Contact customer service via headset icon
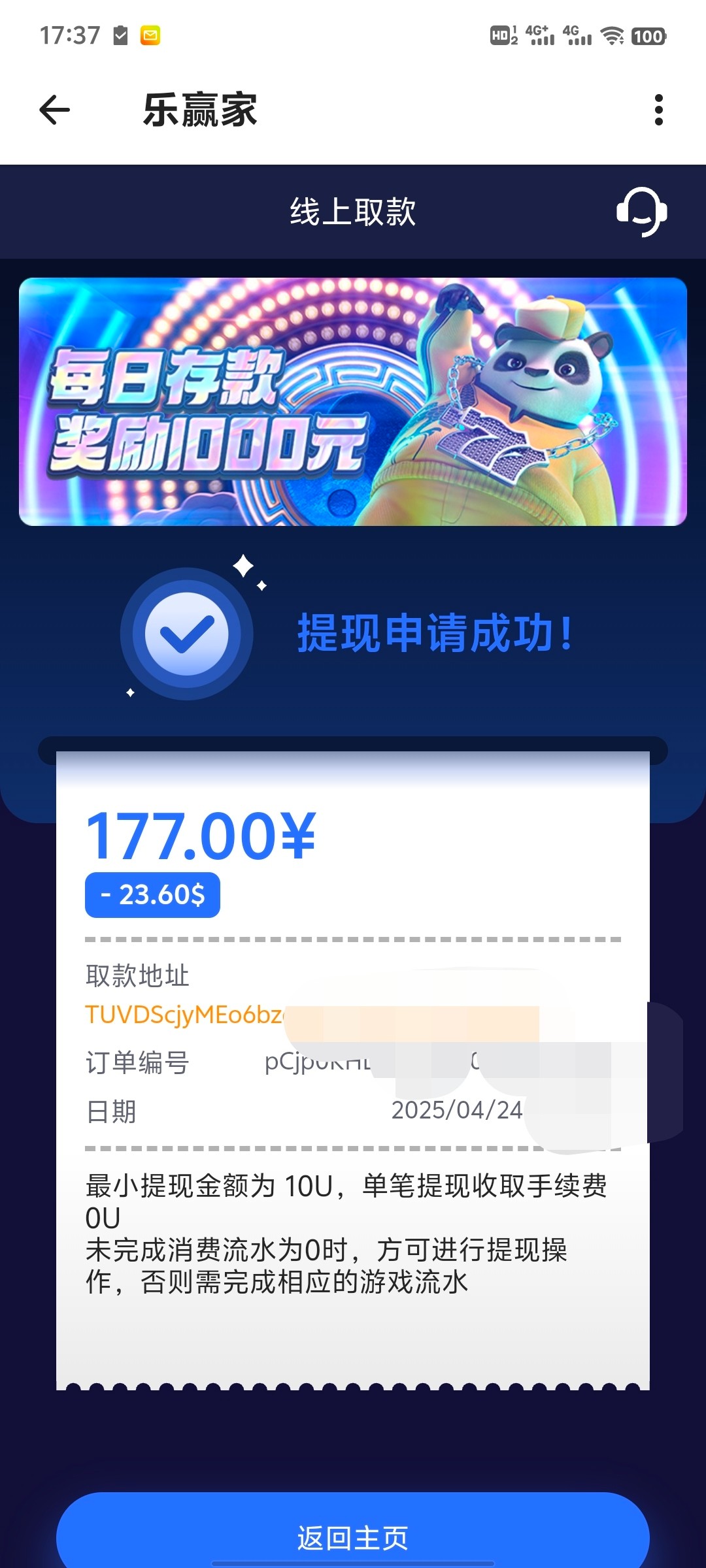 (x=641, y=212)
